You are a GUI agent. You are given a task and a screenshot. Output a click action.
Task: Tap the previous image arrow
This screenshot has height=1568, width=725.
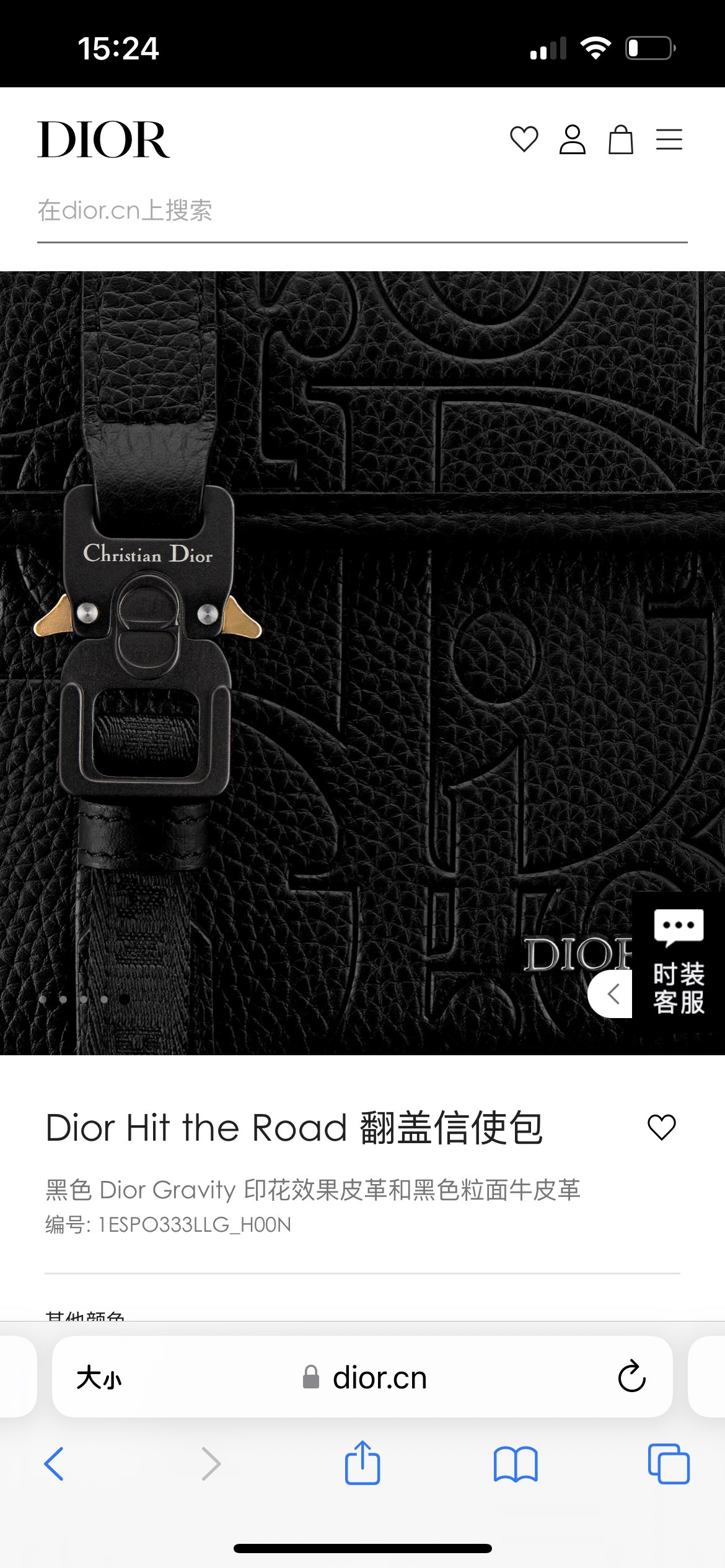click(x=612, y=994)
